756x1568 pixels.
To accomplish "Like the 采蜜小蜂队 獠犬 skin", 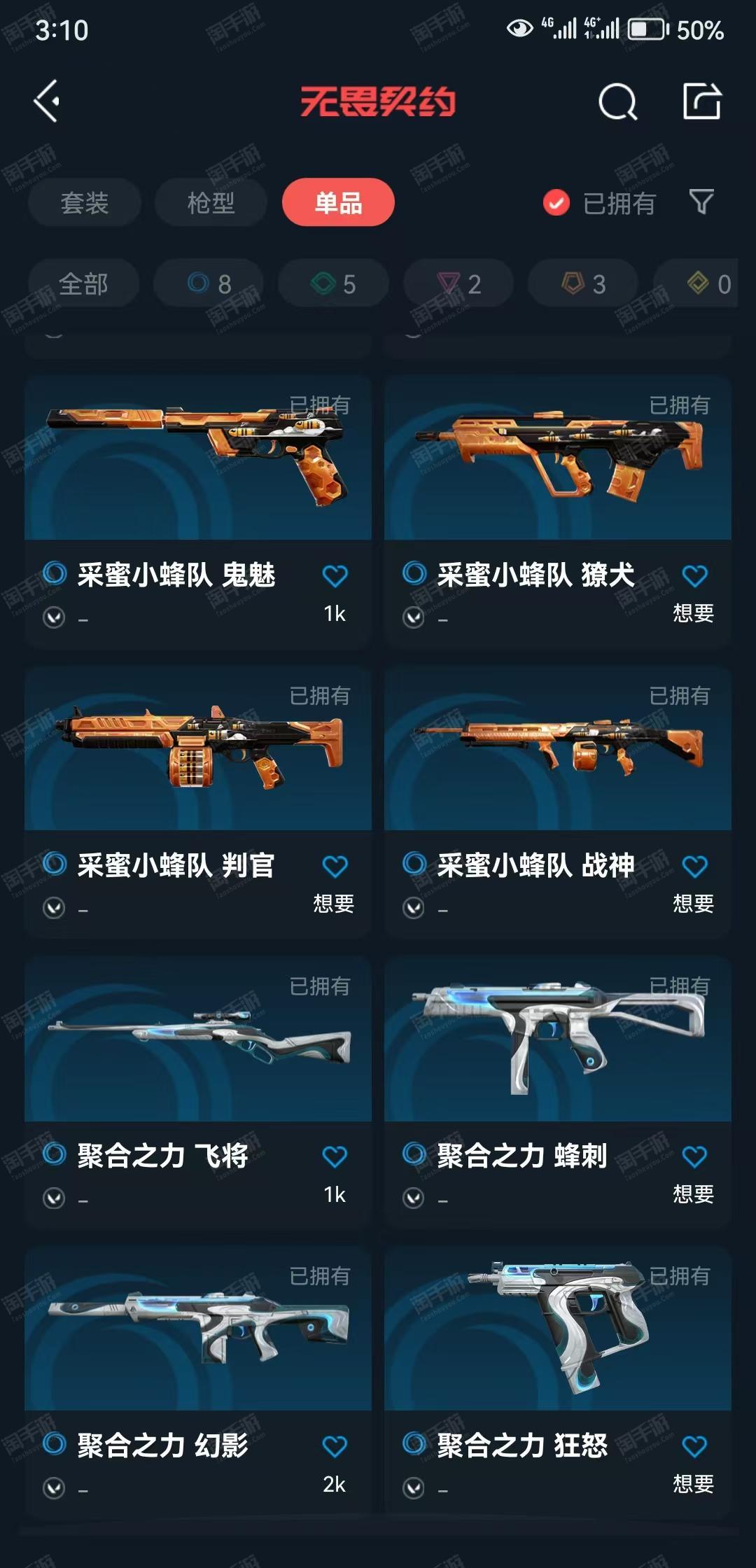I will pyautogui.click(x=694, y=576).
